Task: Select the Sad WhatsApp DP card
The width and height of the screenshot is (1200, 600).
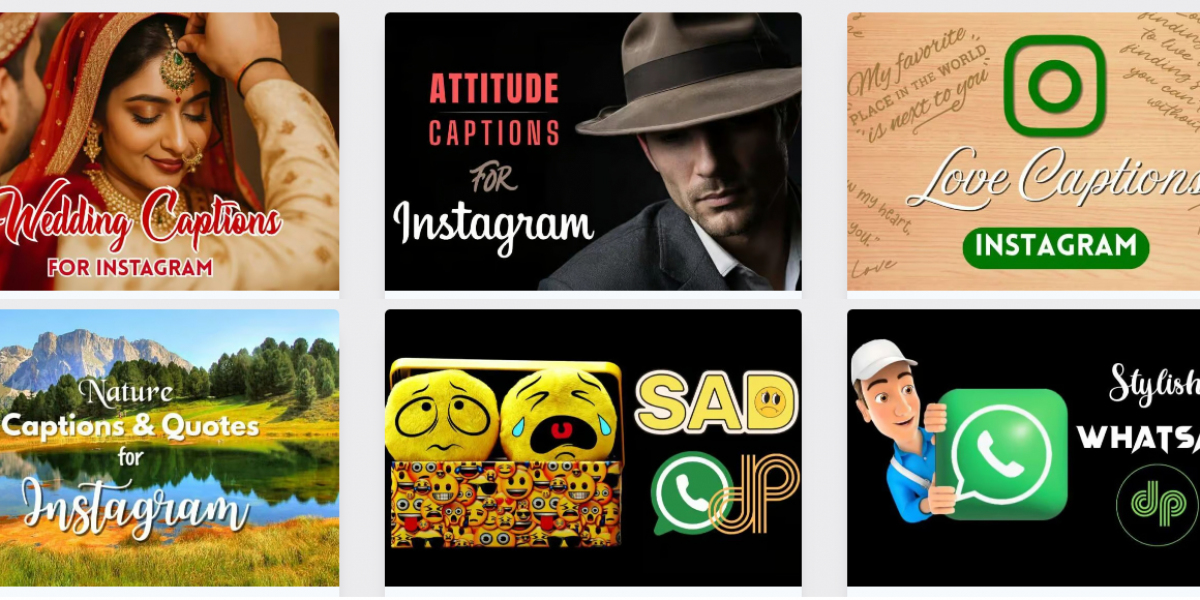Action: pyautogui.click(x=592, y=447)
